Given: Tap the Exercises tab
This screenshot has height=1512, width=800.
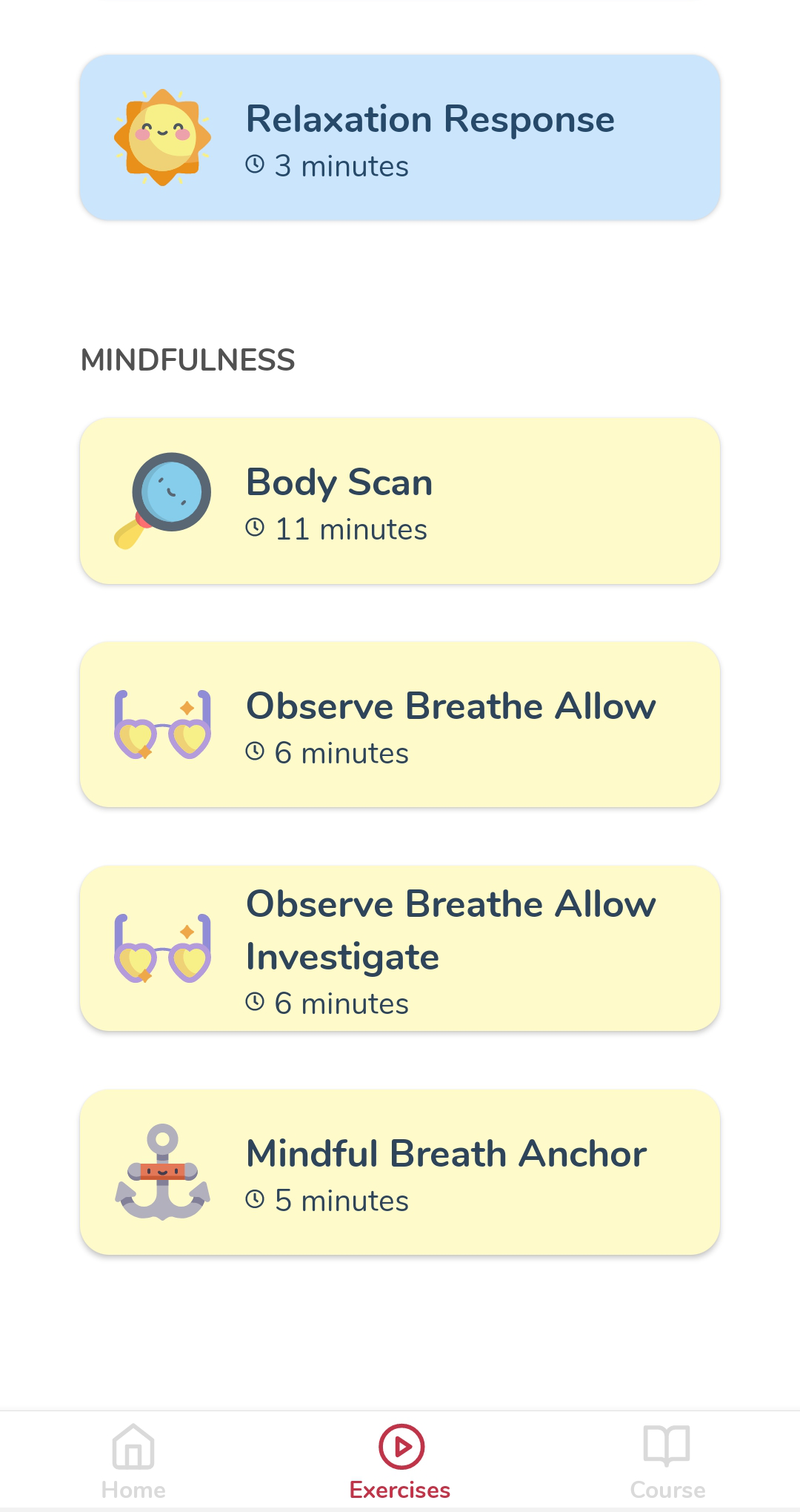Looking at the screenshot, I should pos(400,1462).
